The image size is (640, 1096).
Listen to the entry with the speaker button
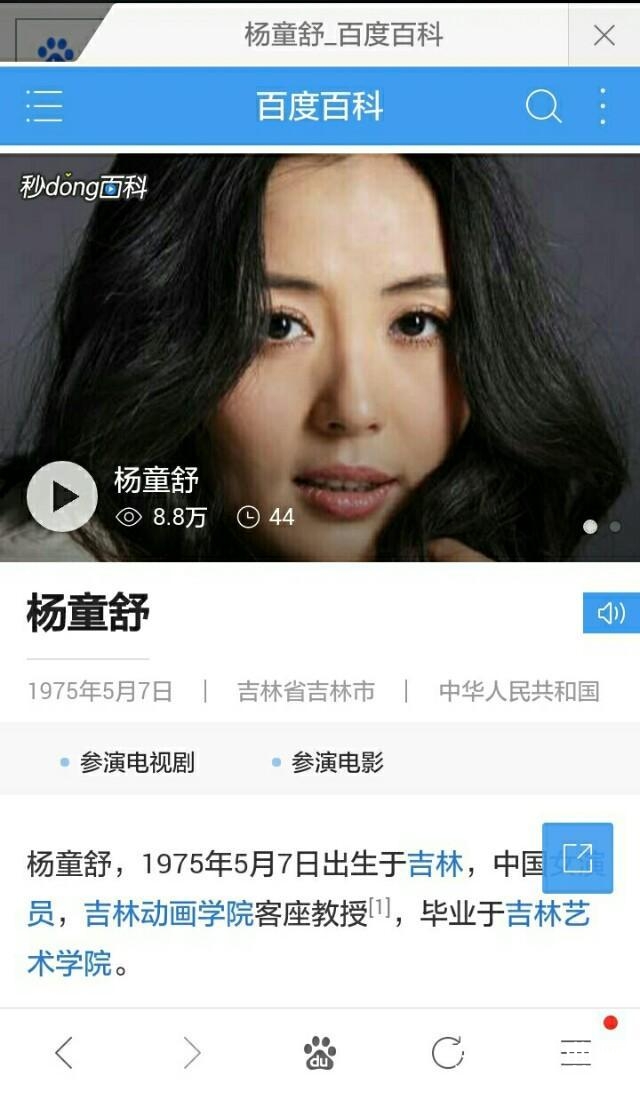610,613
